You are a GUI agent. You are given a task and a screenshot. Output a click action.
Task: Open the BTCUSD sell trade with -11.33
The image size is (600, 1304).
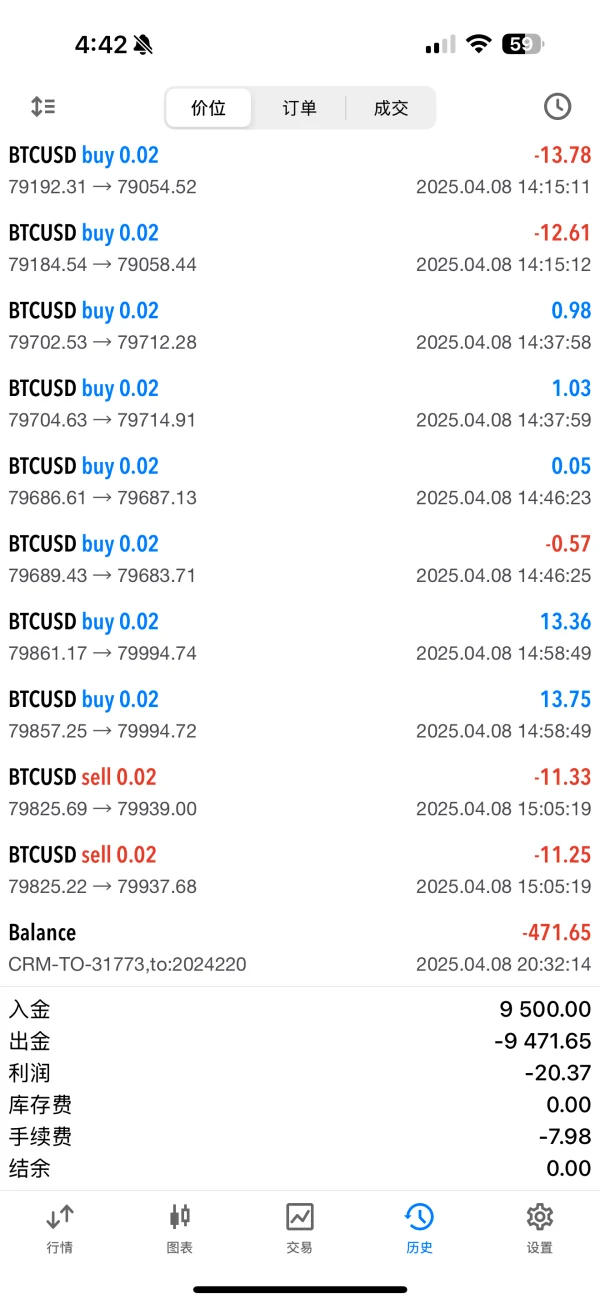point(300,792)
